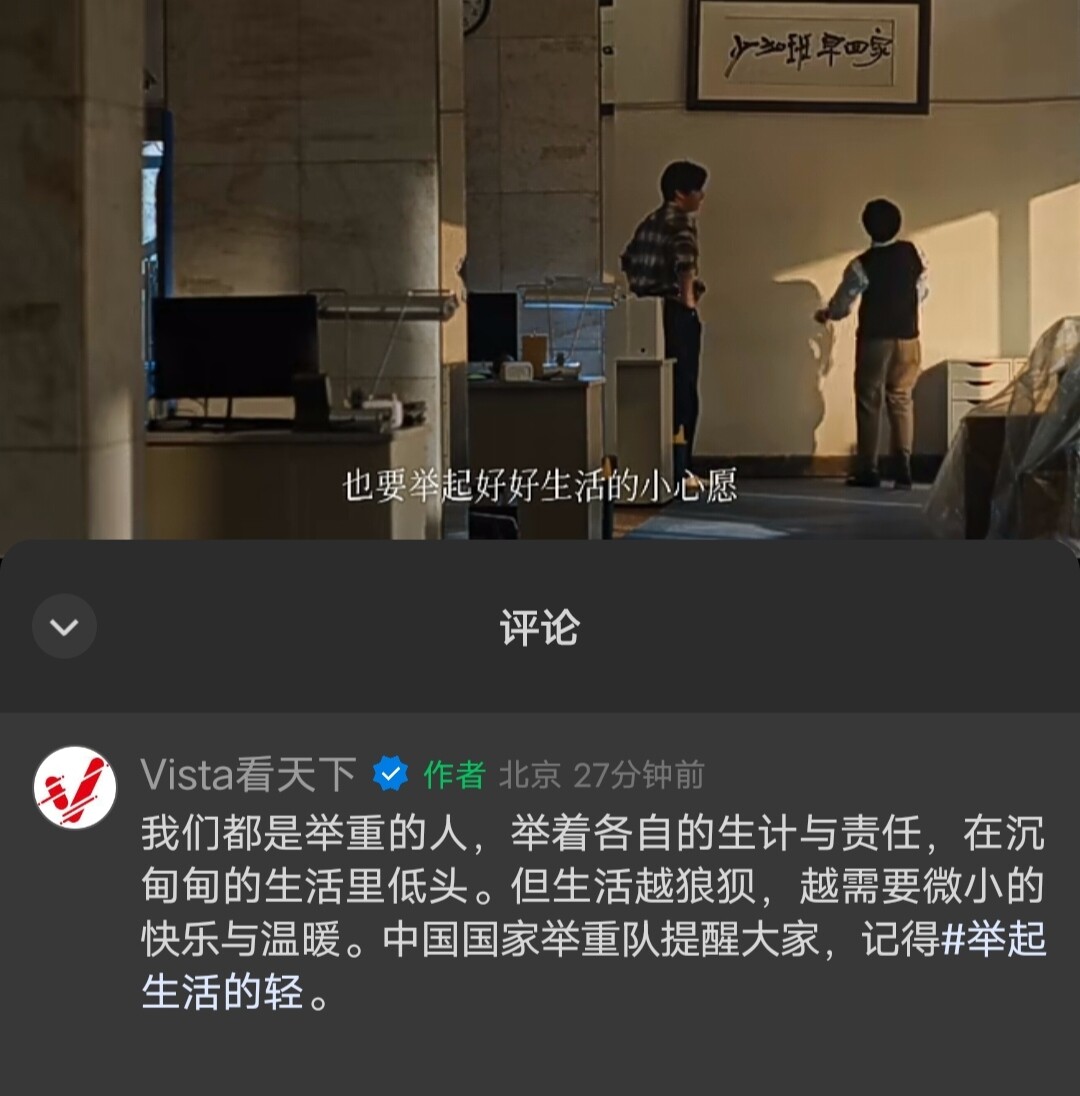This screenshot has width=1080, height=1096.
Task: Collapse the comments panel with the down chevron
Action: click(x=65, y=627)
